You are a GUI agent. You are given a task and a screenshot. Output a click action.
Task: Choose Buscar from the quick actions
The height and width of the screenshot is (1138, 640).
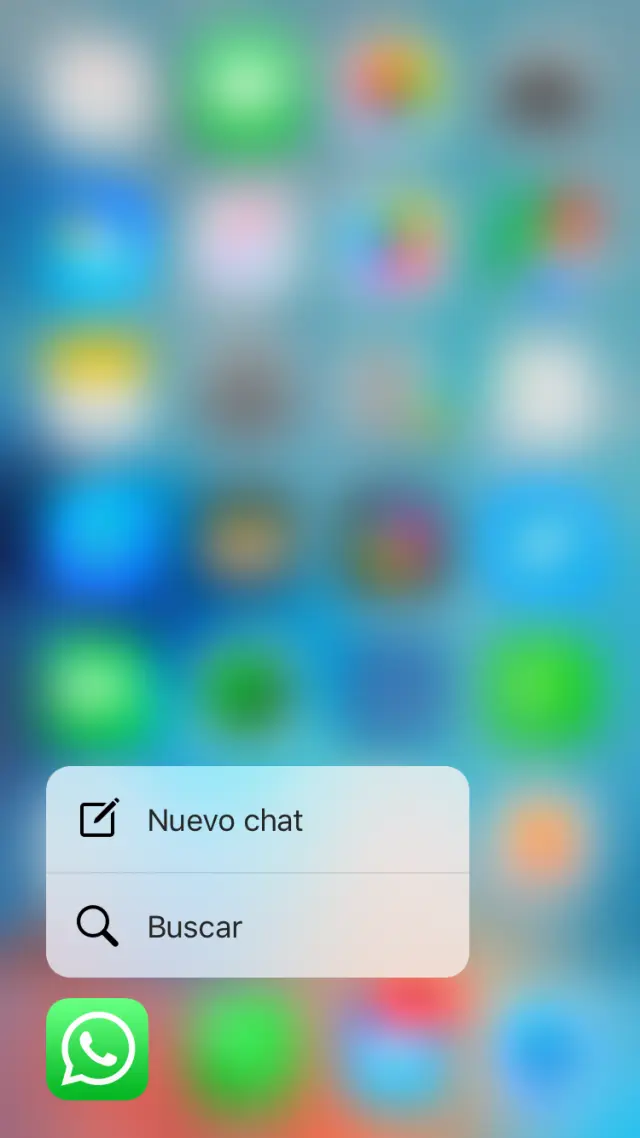[257, 926]
